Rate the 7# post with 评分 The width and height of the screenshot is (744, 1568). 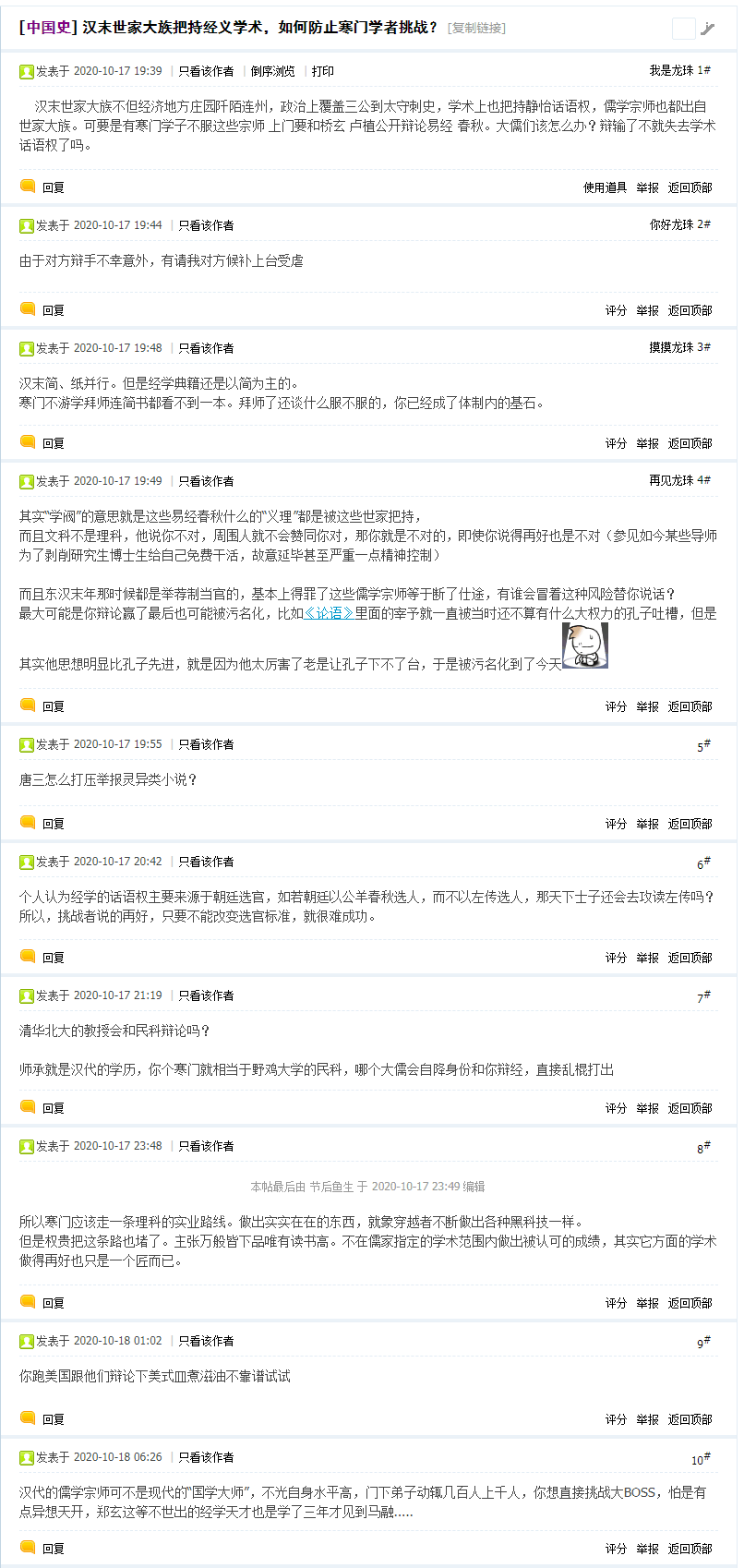(x=616, y=1108)
